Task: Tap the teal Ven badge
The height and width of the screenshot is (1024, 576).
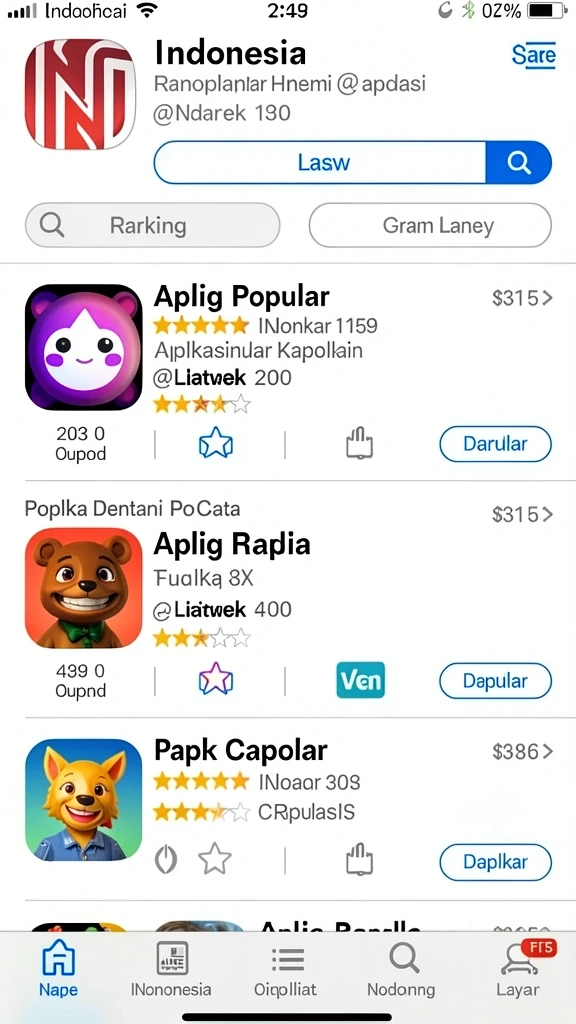Action: click(360, 680)
